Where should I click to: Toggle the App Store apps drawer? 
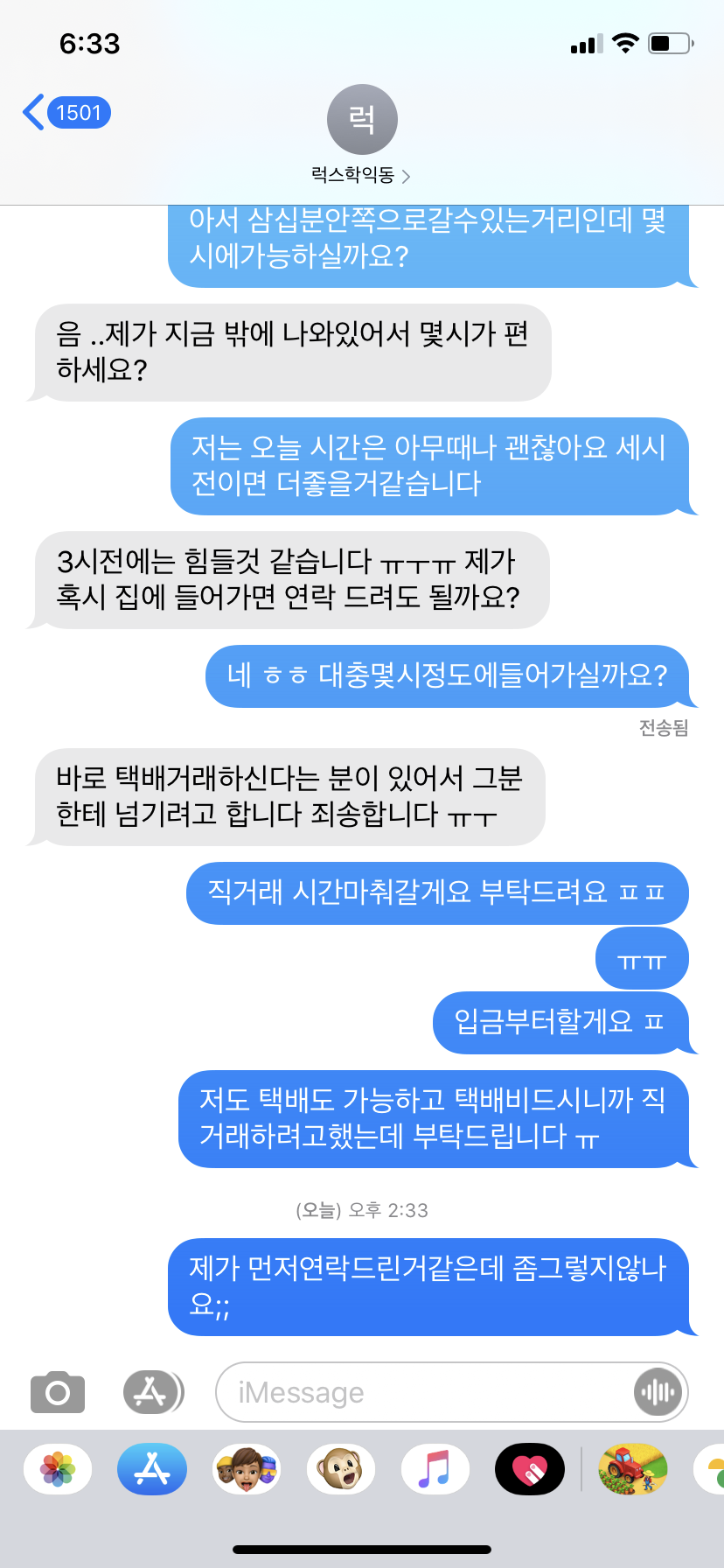click(x=152, y=1392)
